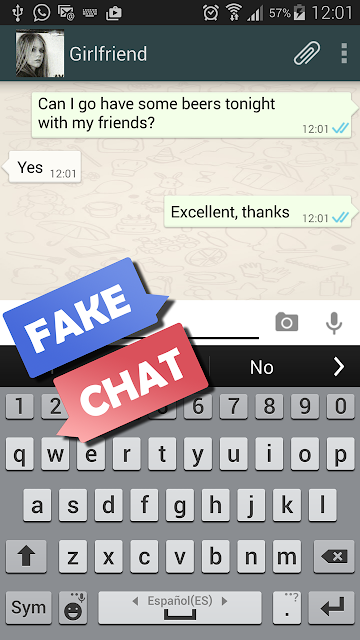Image resolution: width=360 pixels, height=640 pixels.
Task: Hit the return key on the keyboard
Action: tap(331, 608)
